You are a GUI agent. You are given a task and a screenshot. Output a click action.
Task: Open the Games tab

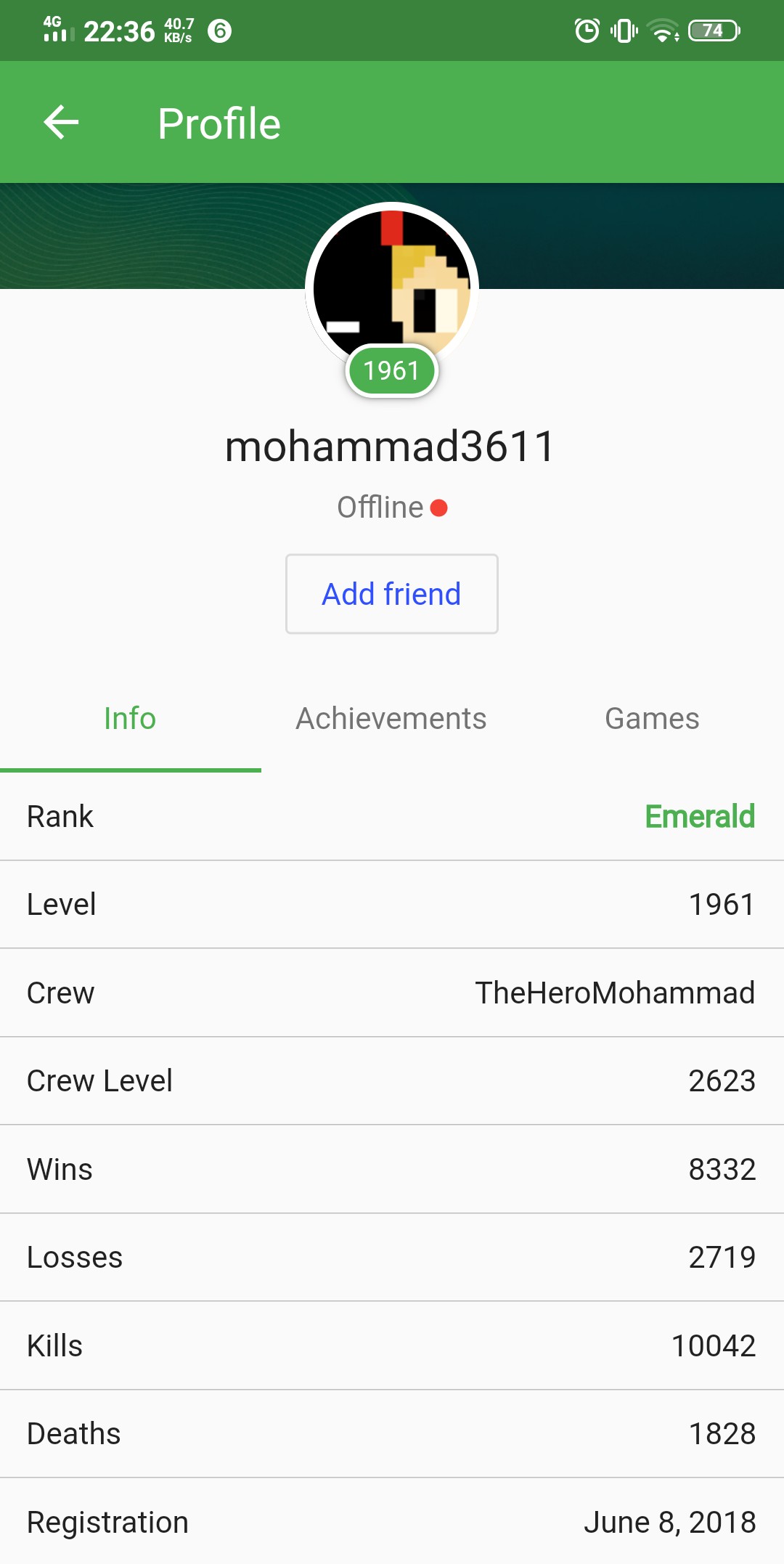click(x=653, y=719)
